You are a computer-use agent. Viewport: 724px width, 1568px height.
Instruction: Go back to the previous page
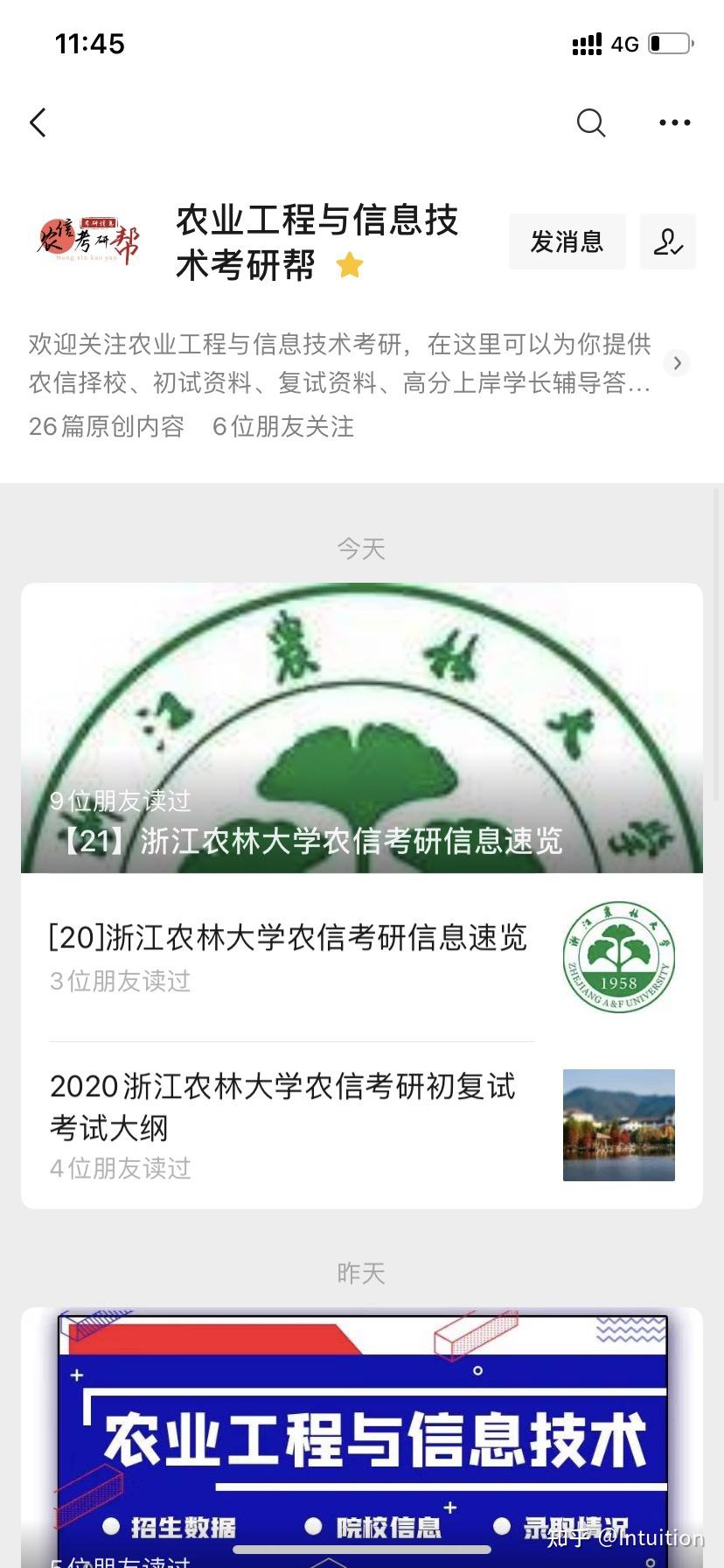(x=38, y=122)
